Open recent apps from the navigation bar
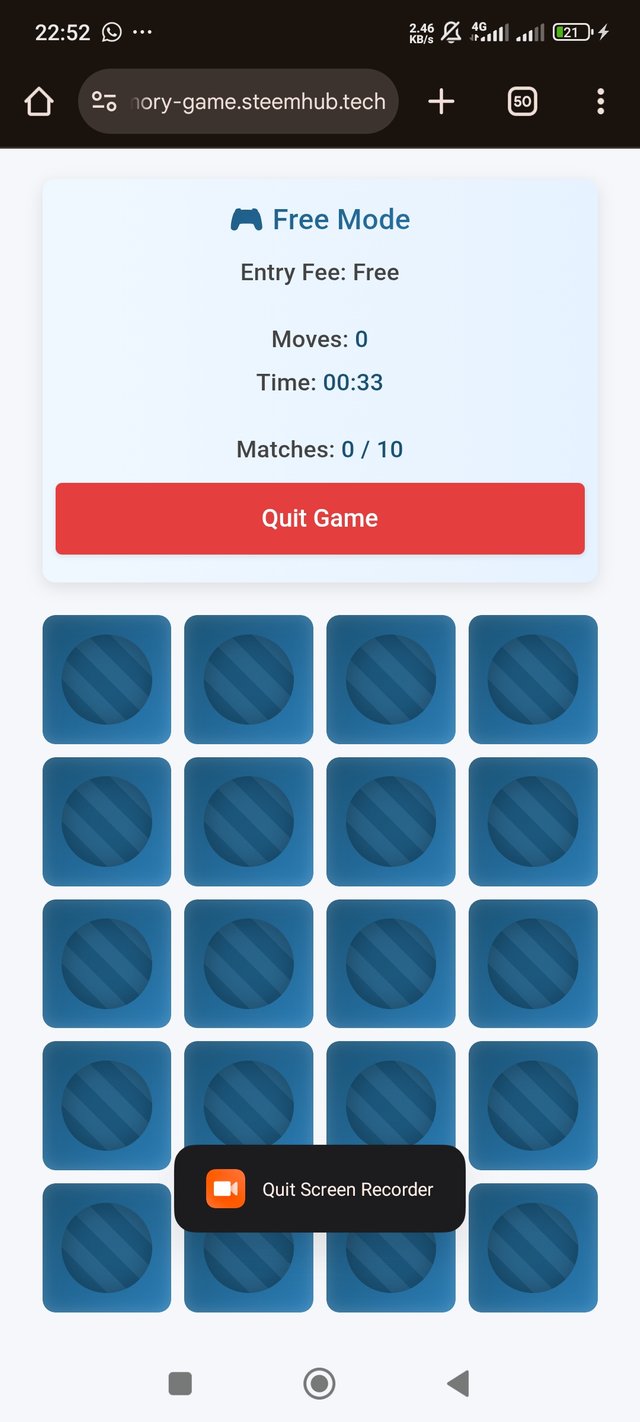The height and width of the screenshot is (1422, 640). (x=180, y=1384)
